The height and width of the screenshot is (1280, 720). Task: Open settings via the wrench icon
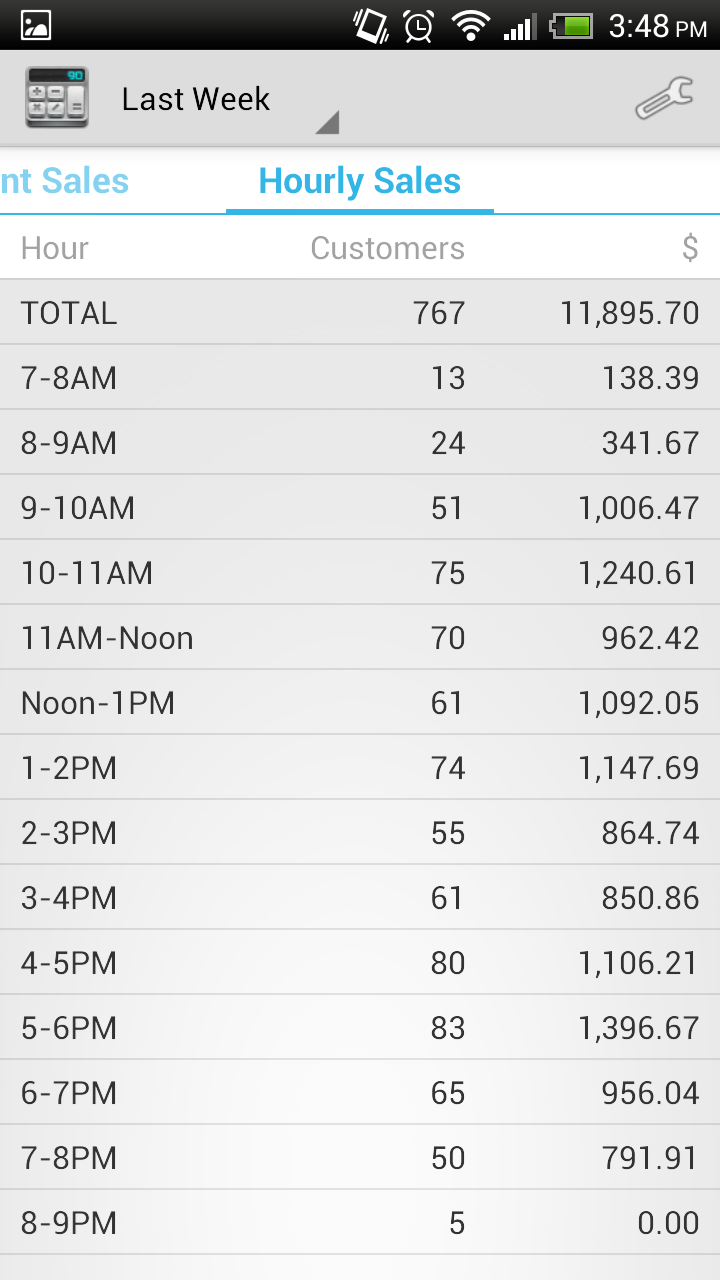[x=664, y=99]
